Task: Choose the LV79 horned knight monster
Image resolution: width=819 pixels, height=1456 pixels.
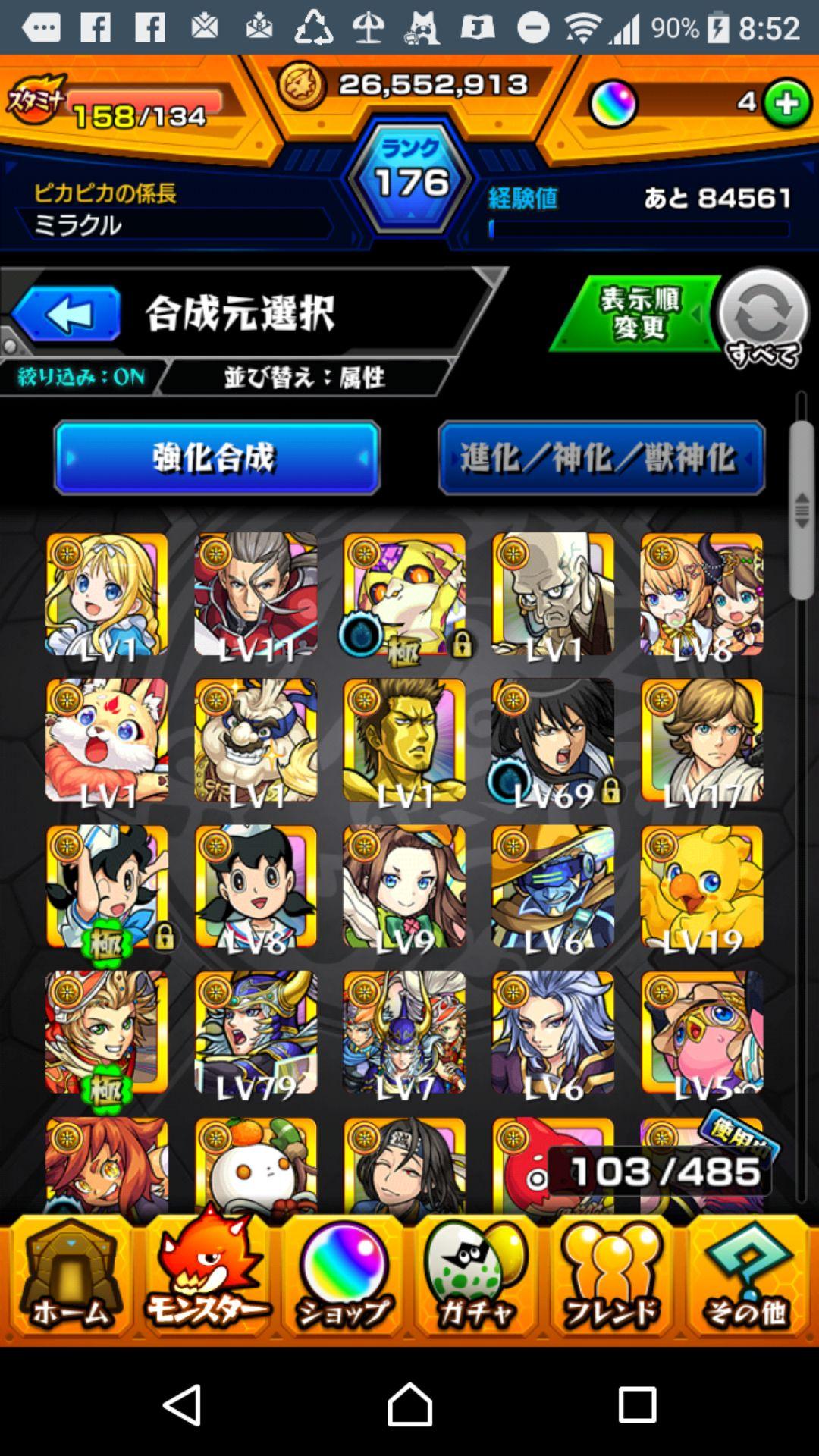Action: (x=256, y=1033)
